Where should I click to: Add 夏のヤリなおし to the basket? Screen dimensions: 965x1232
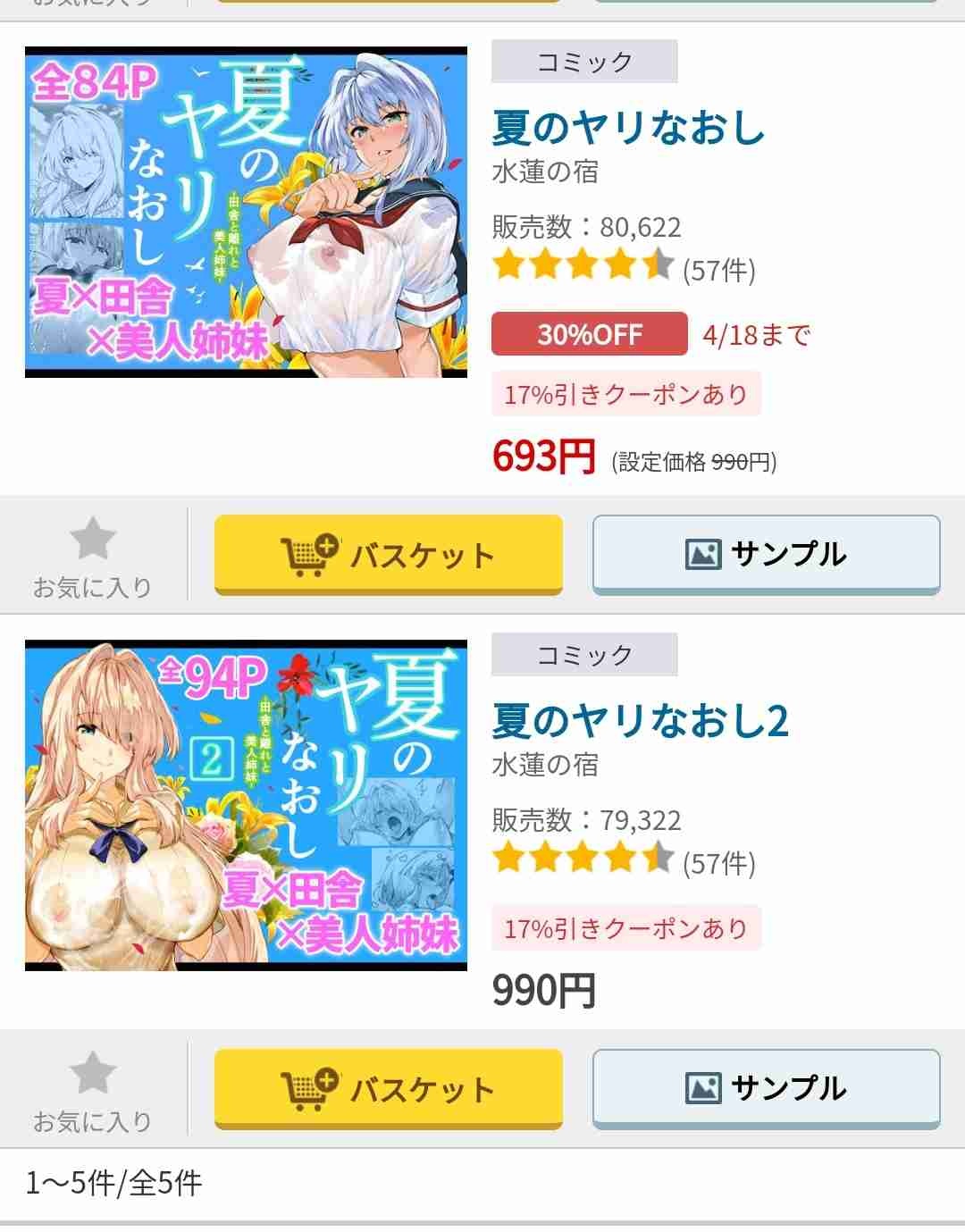click(x=388, y=554)
